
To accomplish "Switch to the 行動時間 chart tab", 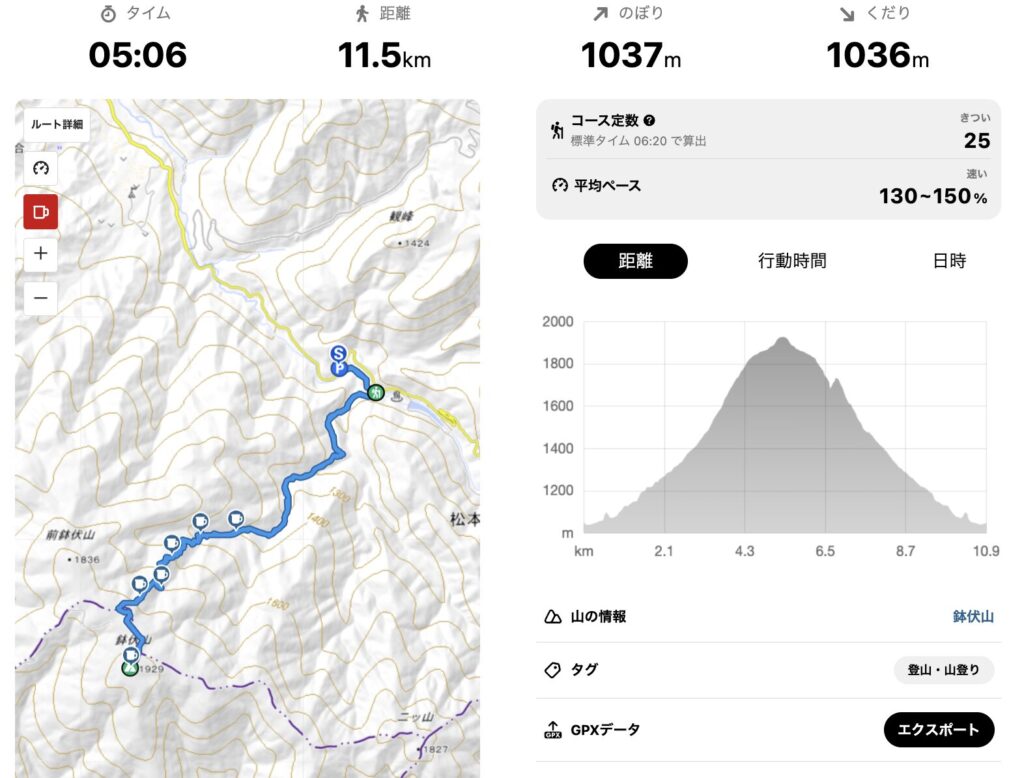I will click(x=792, y=261).
